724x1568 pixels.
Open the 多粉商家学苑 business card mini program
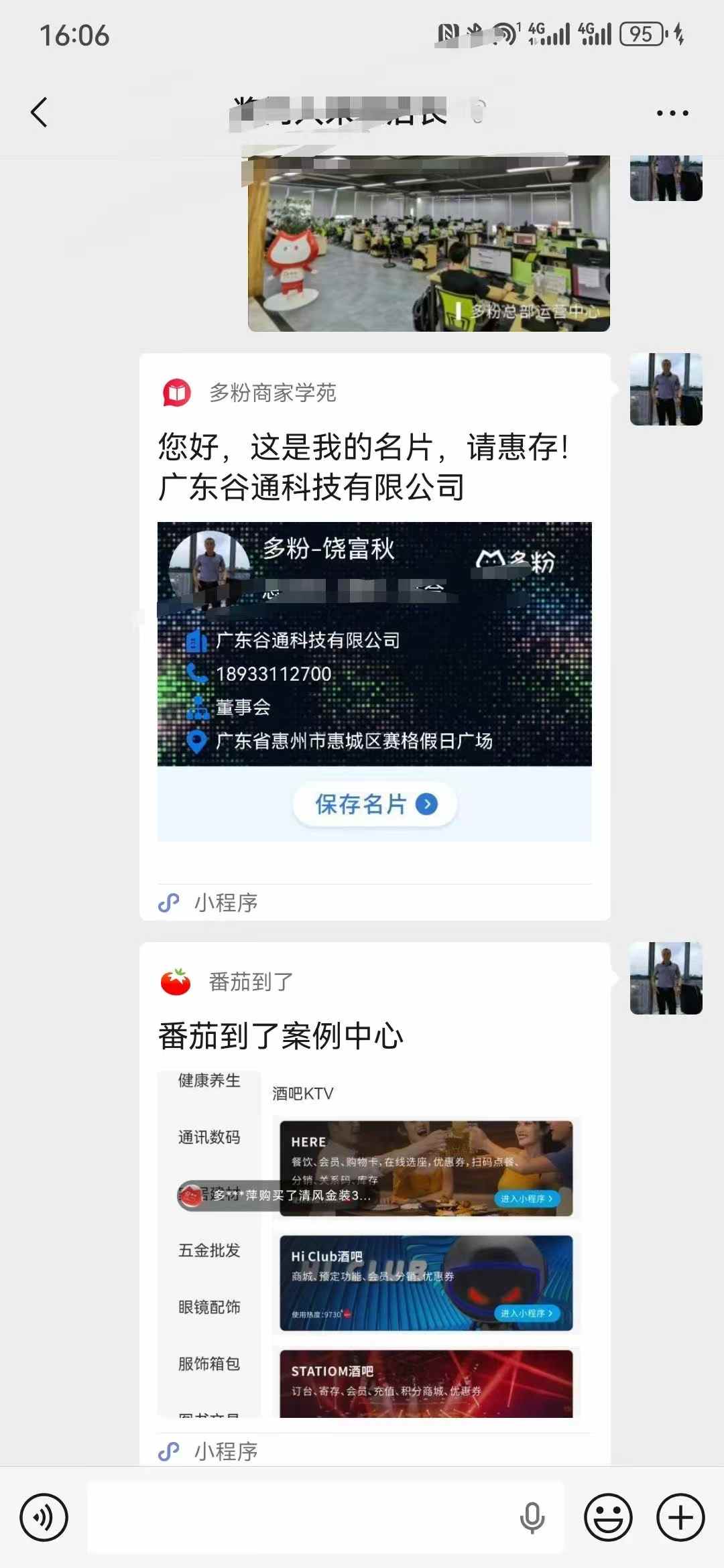pyautogui.click(x=374, y=637)
